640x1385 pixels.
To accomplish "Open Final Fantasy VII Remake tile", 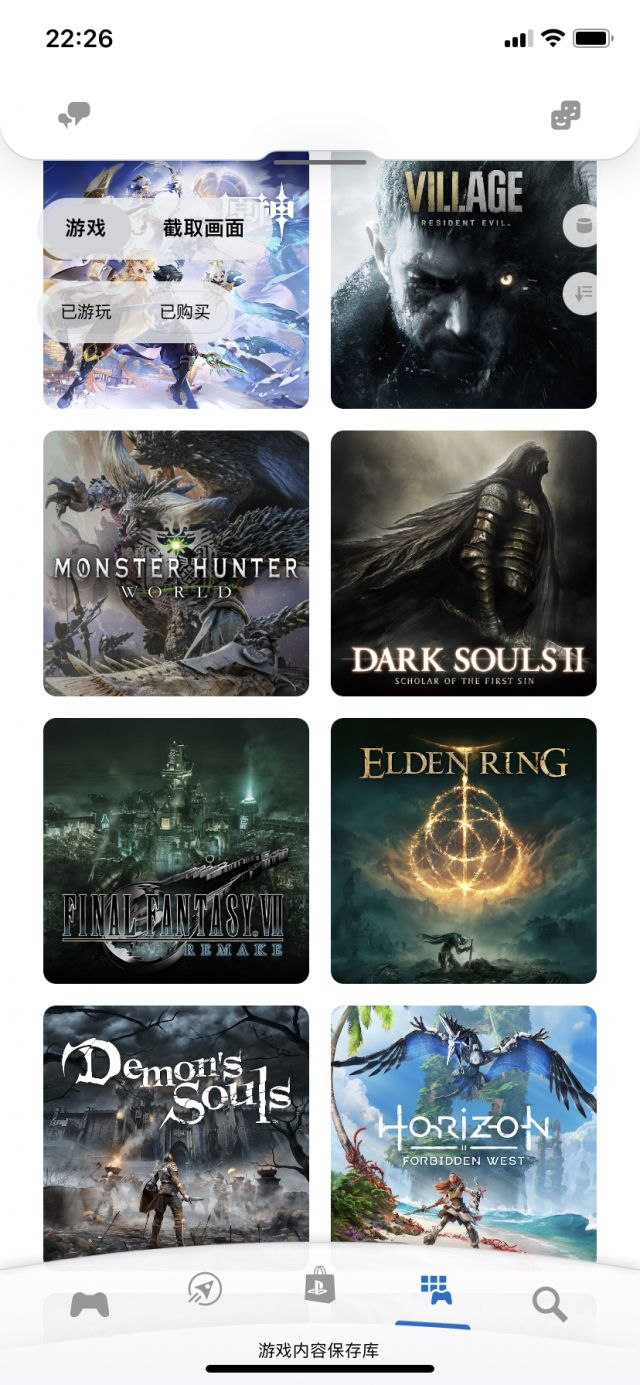I will 176,850.
